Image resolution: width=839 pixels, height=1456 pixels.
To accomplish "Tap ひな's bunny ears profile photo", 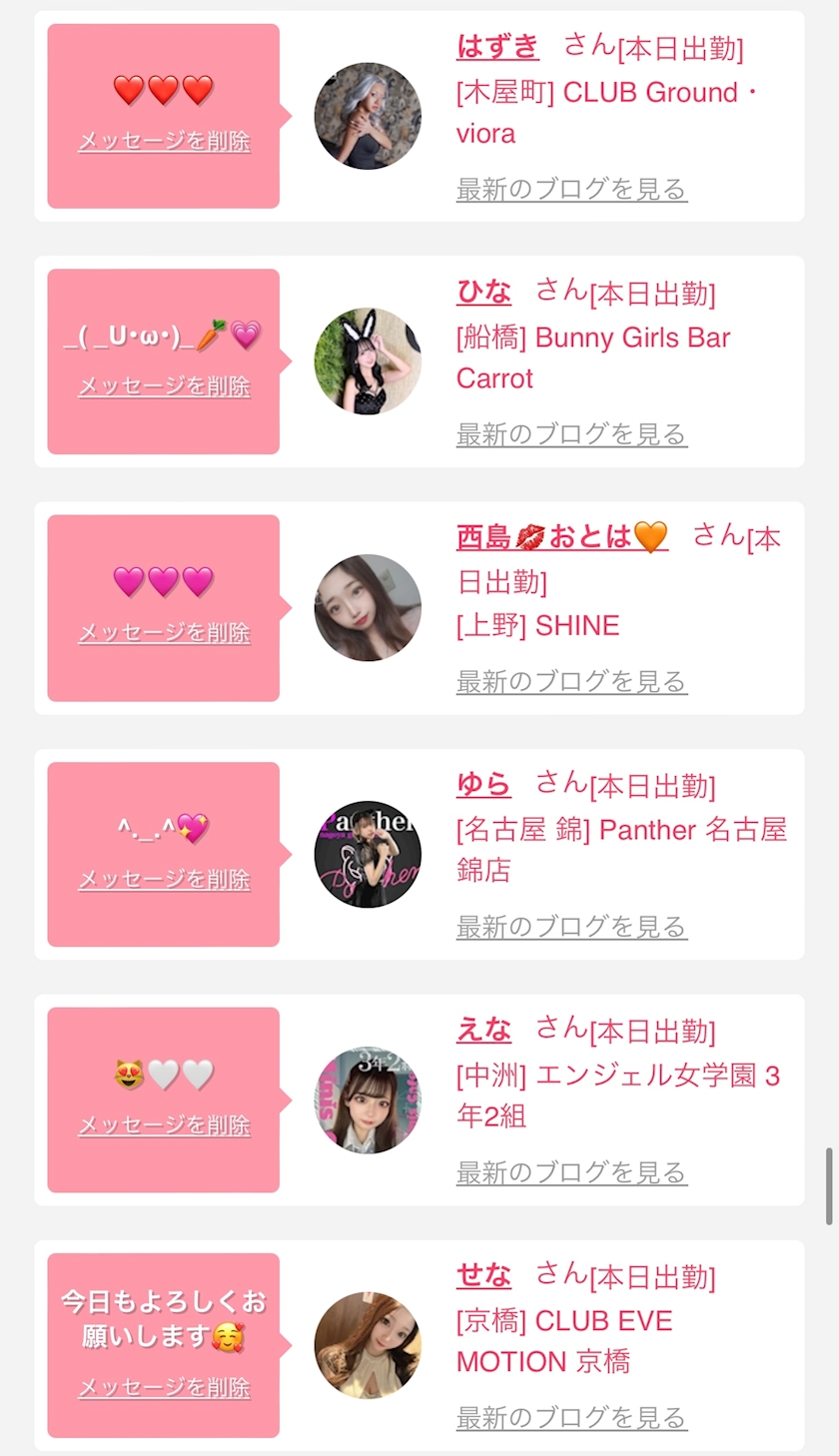I will click(x=368, y=362).
